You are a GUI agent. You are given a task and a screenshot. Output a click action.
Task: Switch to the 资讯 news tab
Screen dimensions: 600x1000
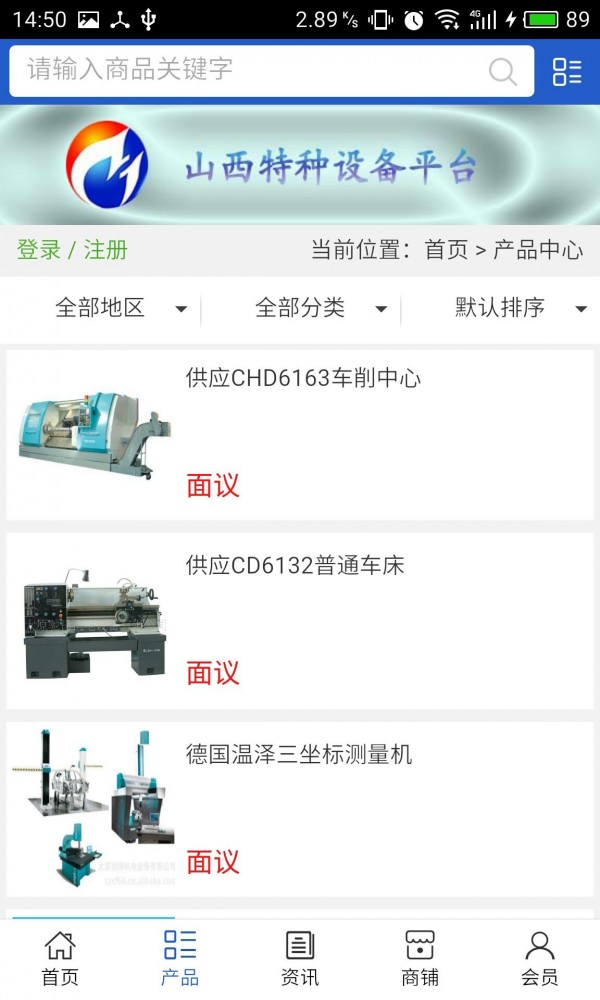tap(300, 959)
